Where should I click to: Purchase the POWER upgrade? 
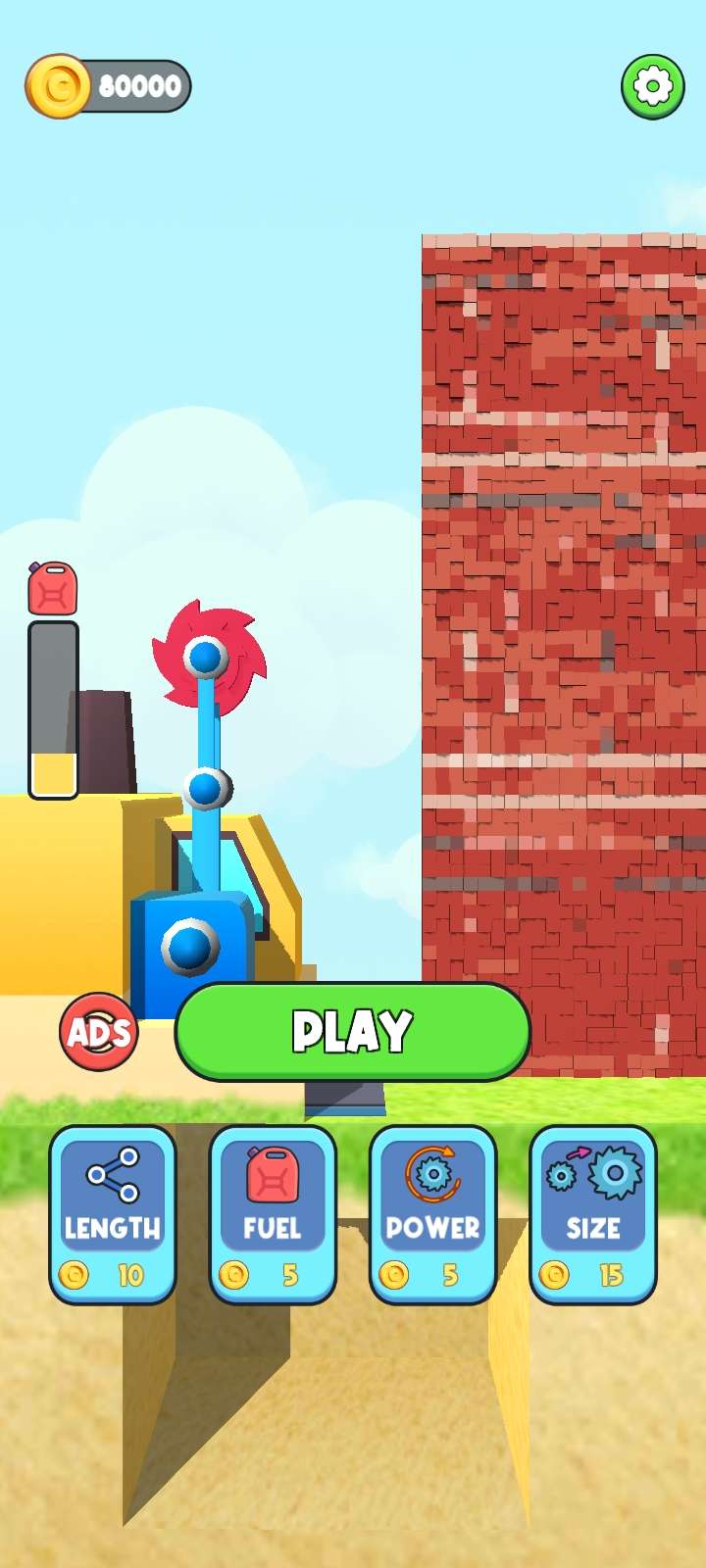(432, 1214)
